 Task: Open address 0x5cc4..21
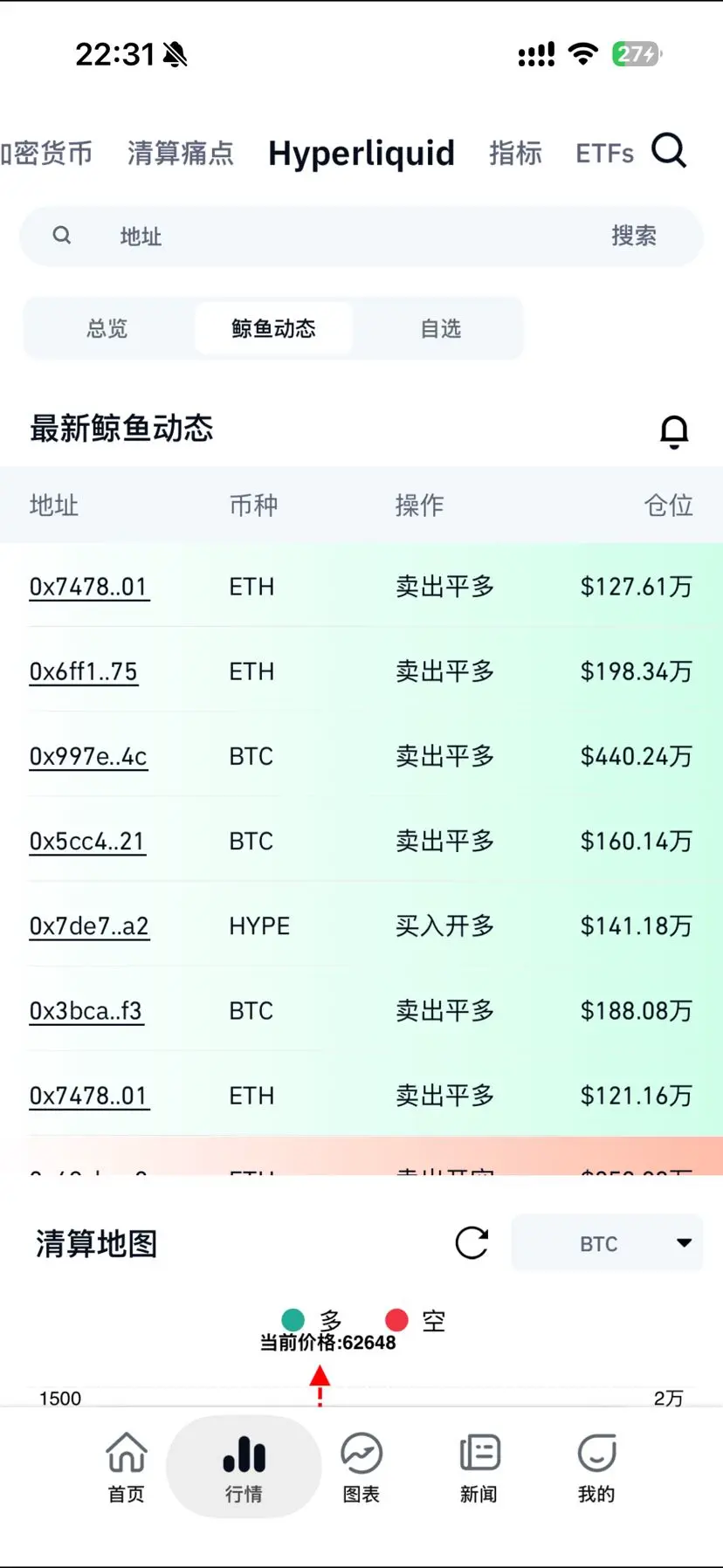coord(87,841)
